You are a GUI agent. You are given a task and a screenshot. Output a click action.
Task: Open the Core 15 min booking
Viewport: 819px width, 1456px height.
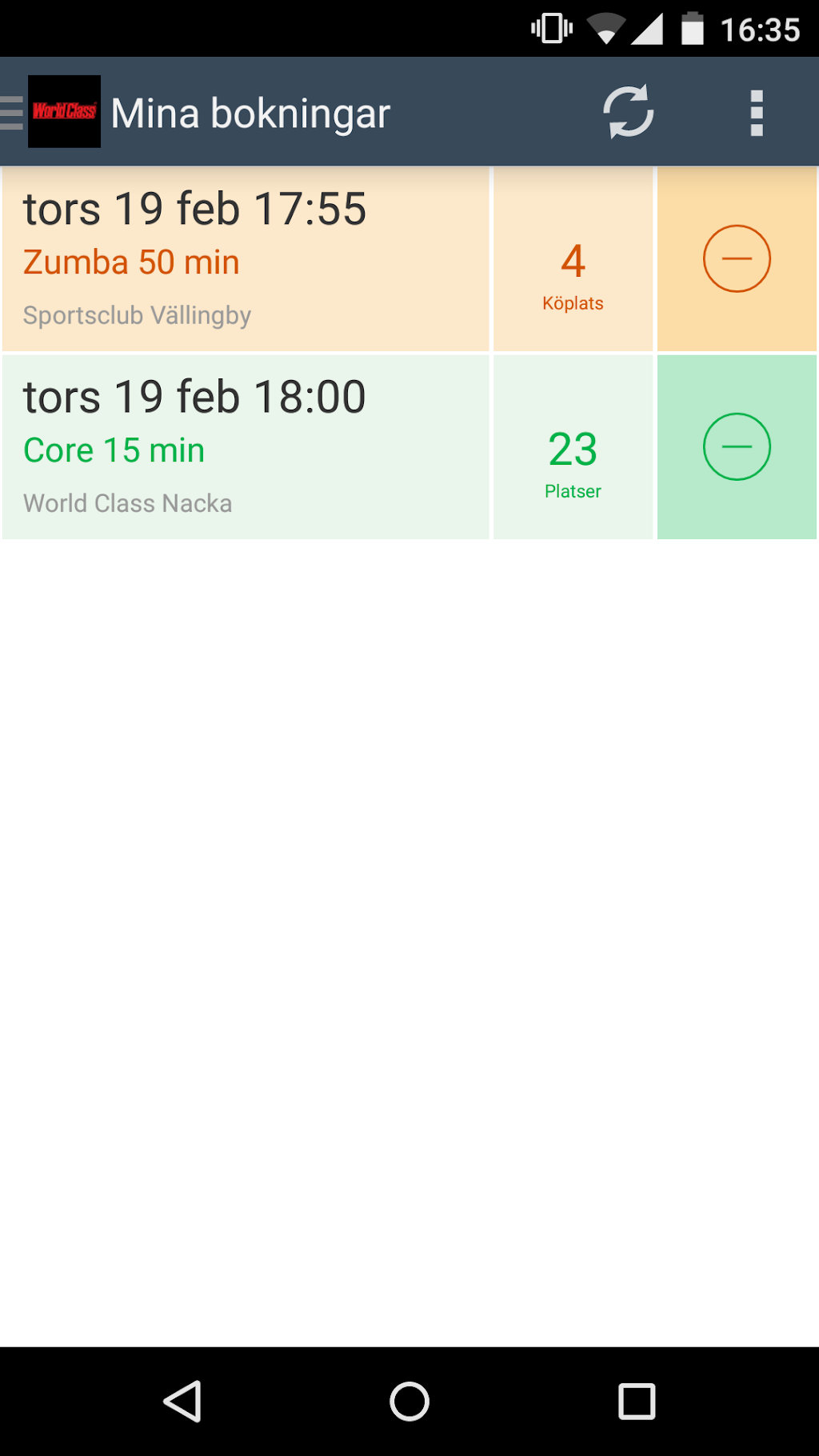pos(245,447)
